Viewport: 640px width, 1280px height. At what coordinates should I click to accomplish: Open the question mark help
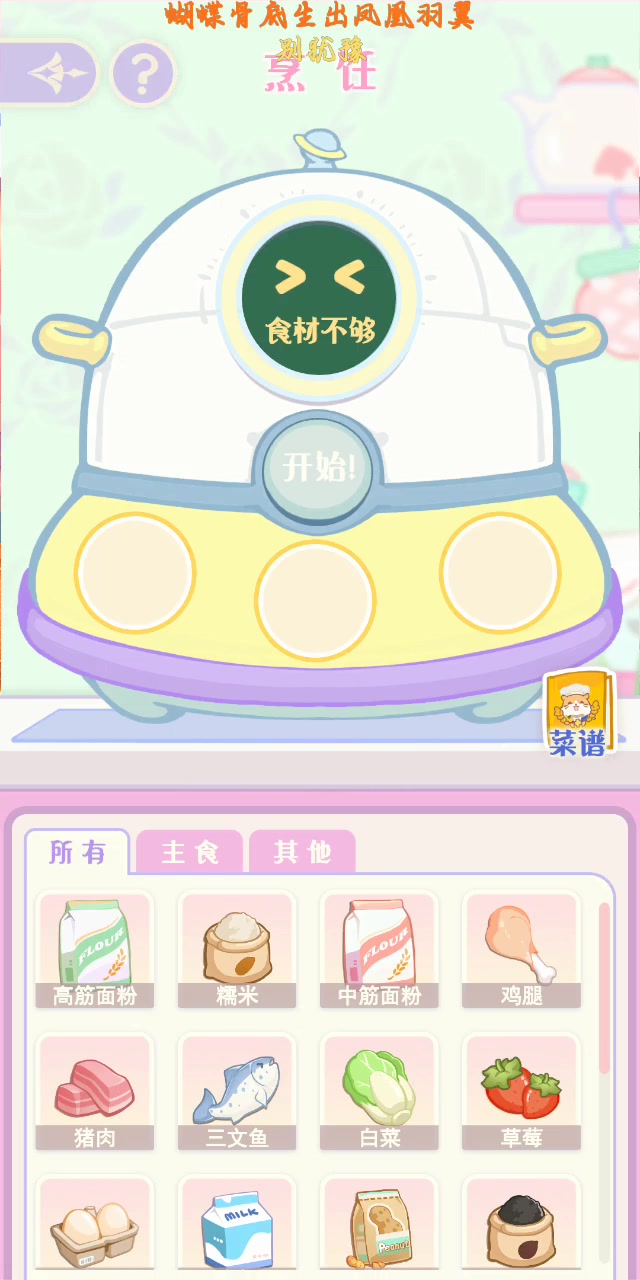143,74
